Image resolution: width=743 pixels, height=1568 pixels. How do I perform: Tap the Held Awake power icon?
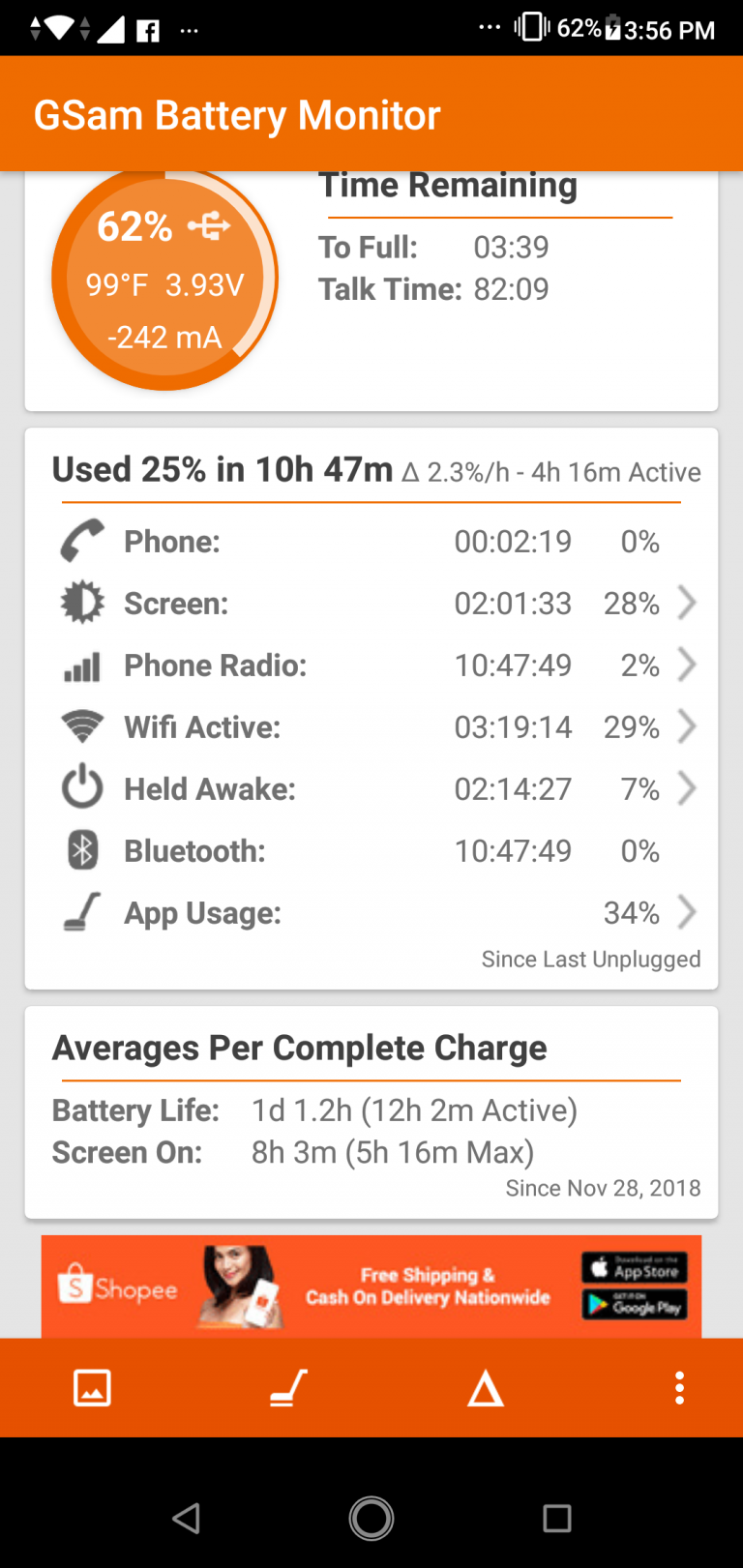[x=81, y=788]
